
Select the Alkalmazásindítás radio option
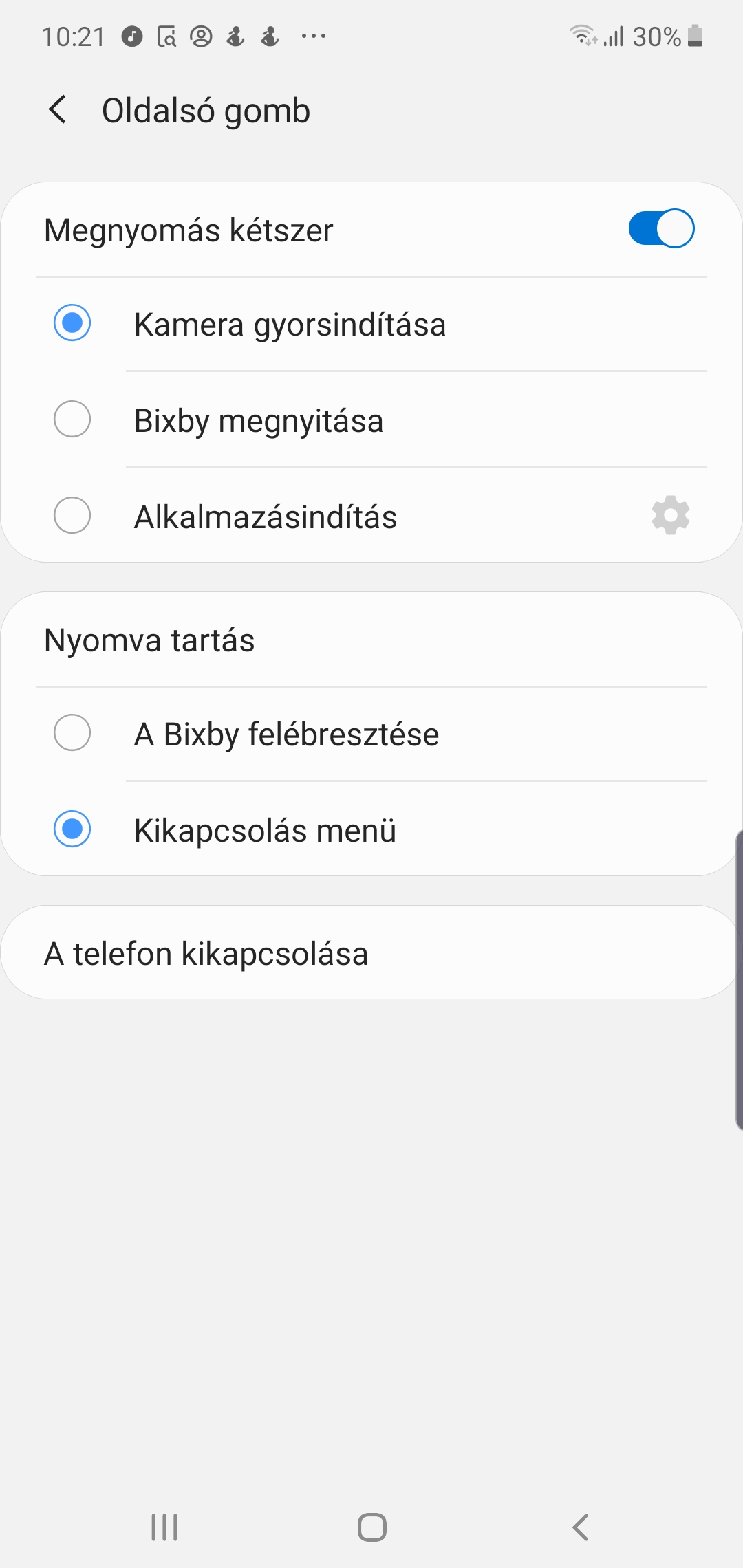click(72, 516)
